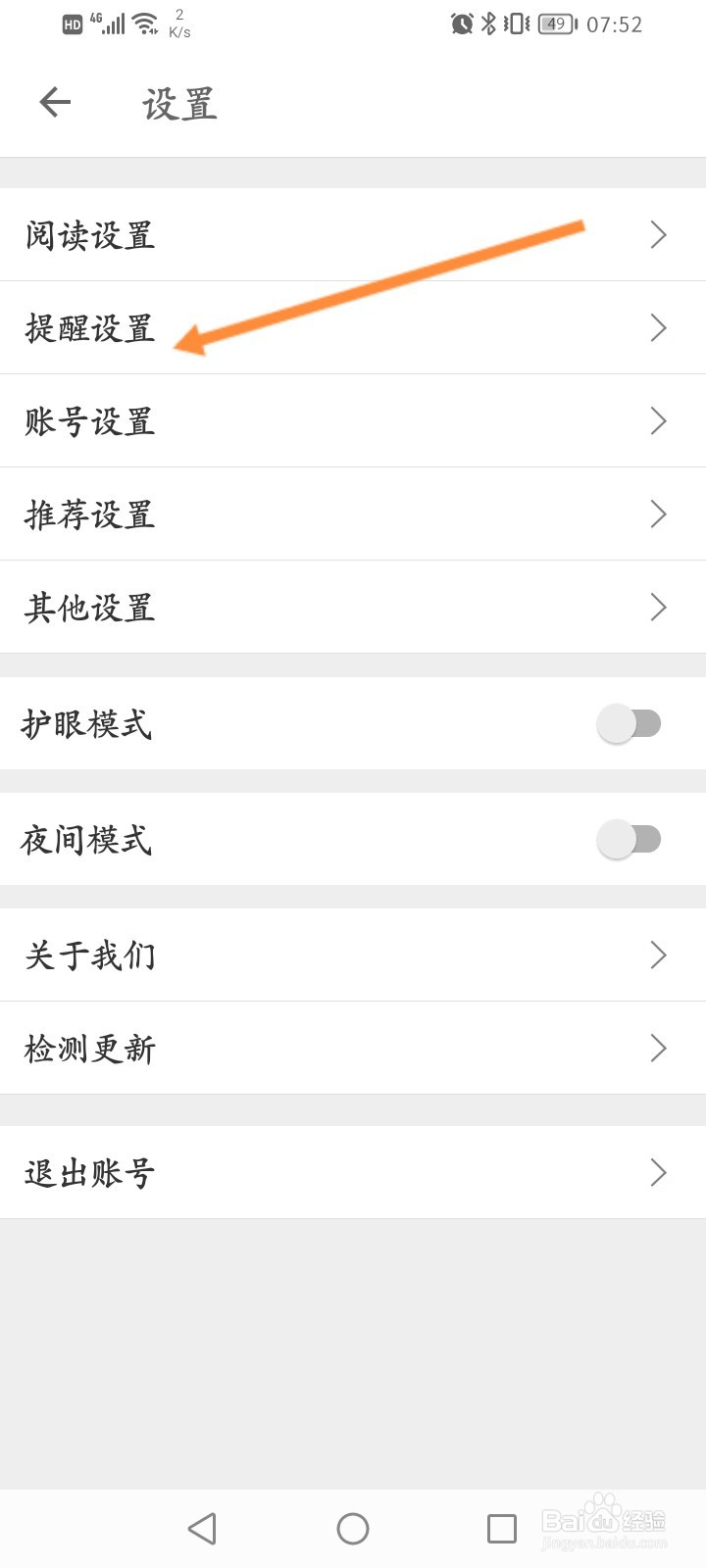Tap the system home button
Viewport: 706px width, 1568px height.
click(353, 1529)
